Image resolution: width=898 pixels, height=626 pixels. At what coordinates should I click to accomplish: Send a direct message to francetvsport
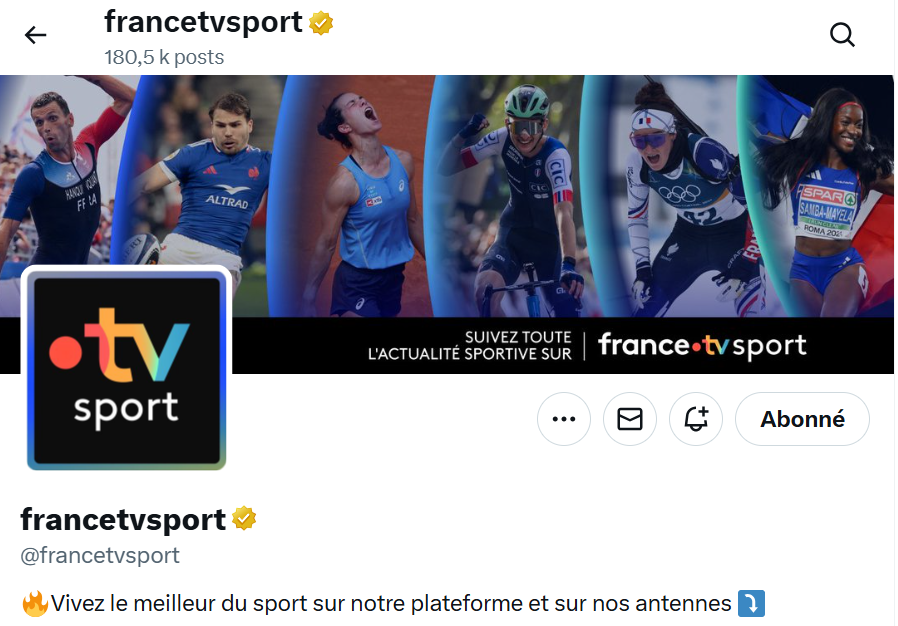click(630, 419)
